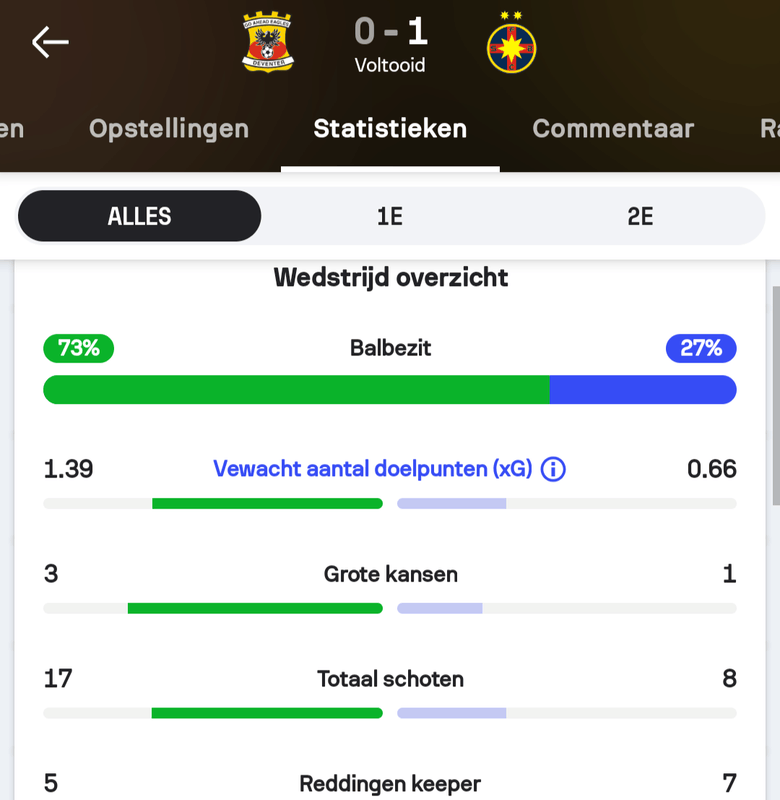Image resolution: width=780 pixels, height=800 pixels.
Task: Click the Voltooid status label
Action: tap(390, 62)
